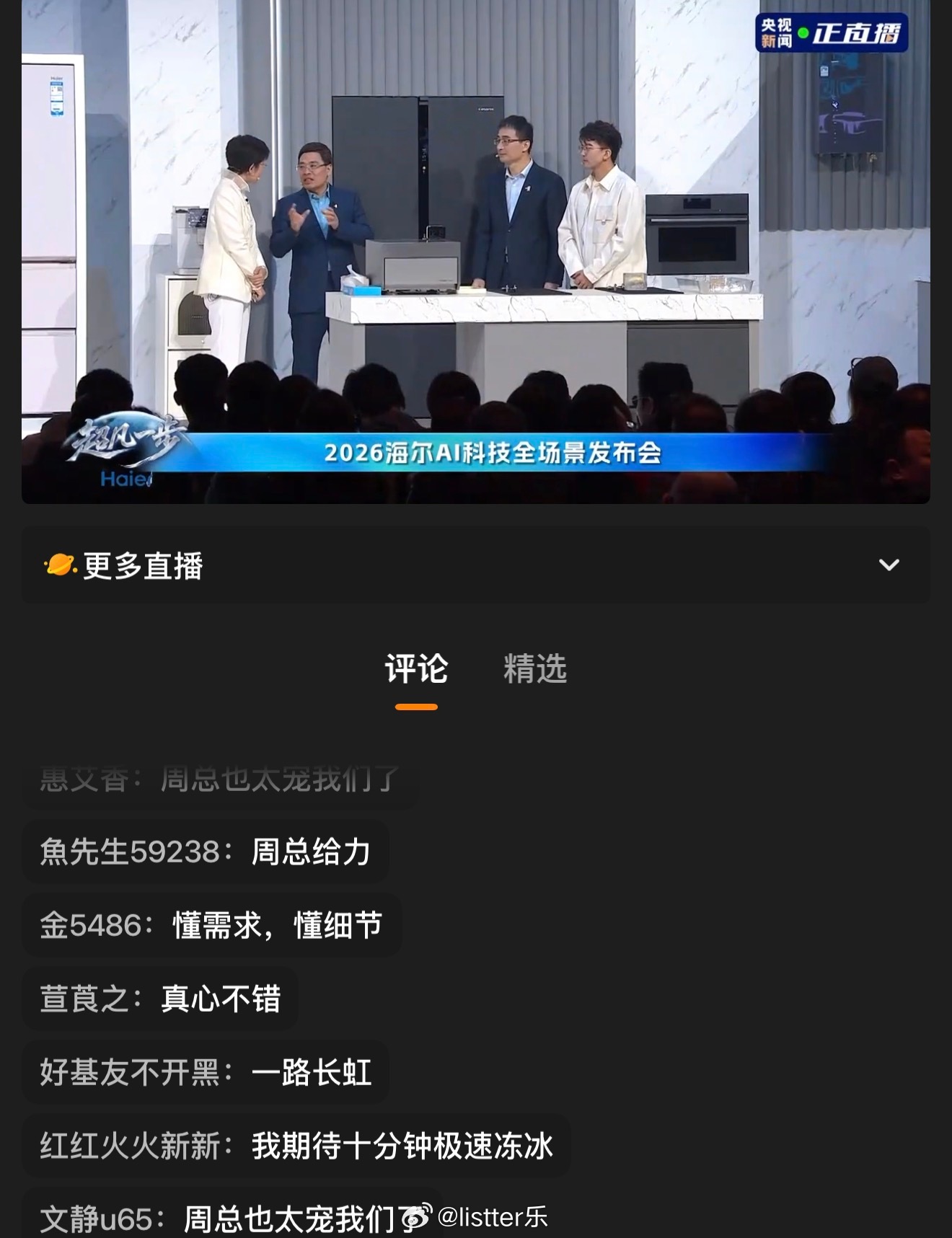The width and height of the screenshot is (952, 1238).
Task: Switch to the 精选 tab
Action: tap(537, 671)
